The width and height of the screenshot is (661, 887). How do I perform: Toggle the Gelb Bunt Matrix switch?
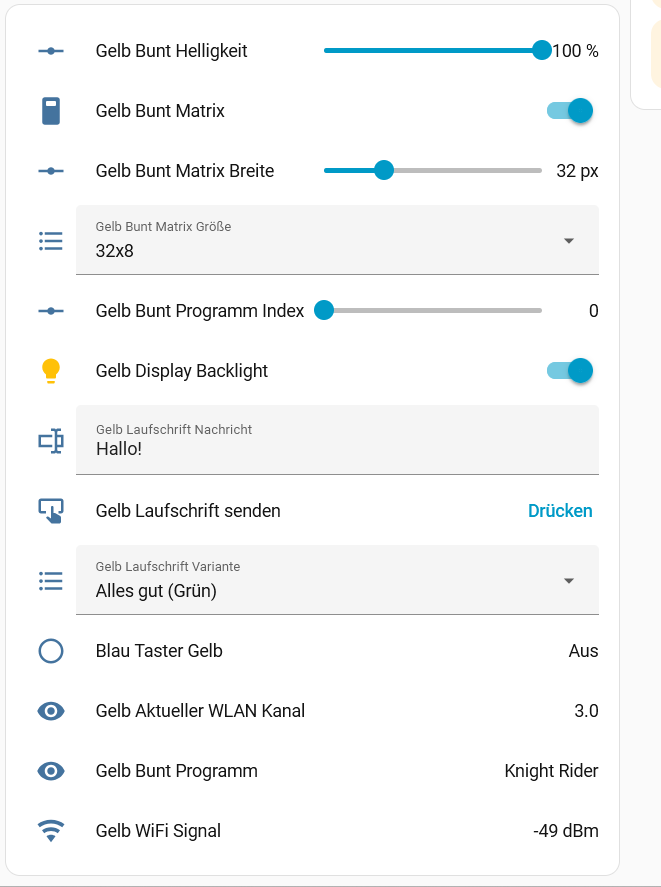coord(570,111)
